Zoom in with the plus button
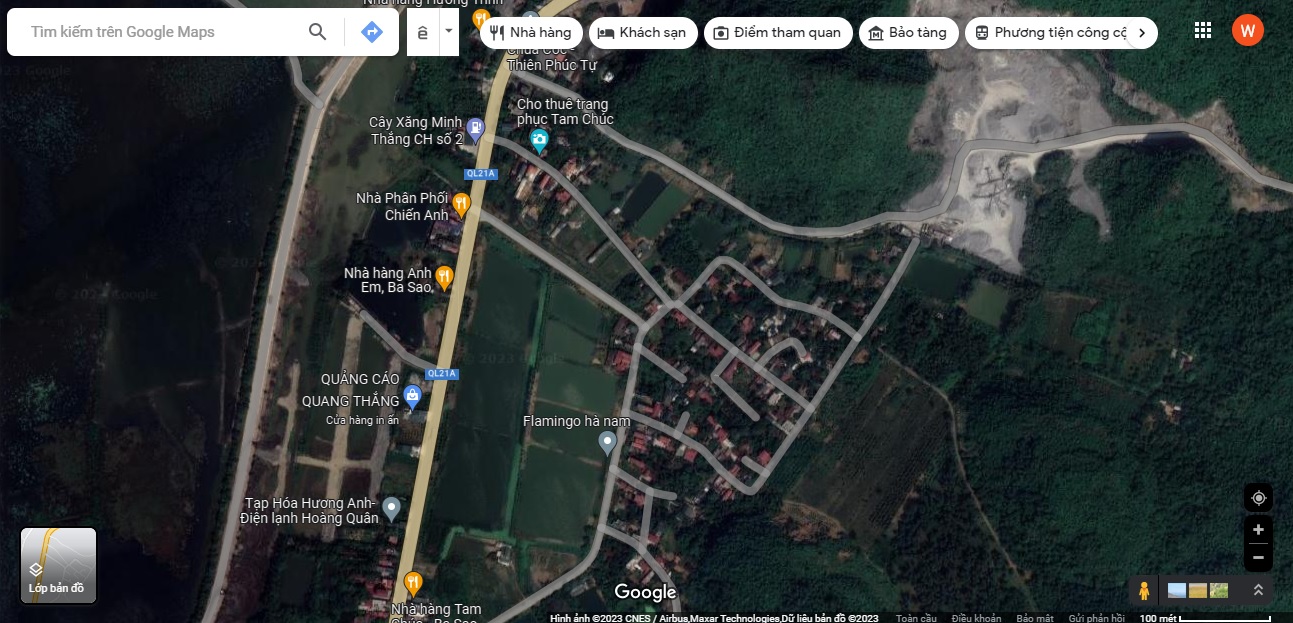1293x623 pixels. point(1258,530)
